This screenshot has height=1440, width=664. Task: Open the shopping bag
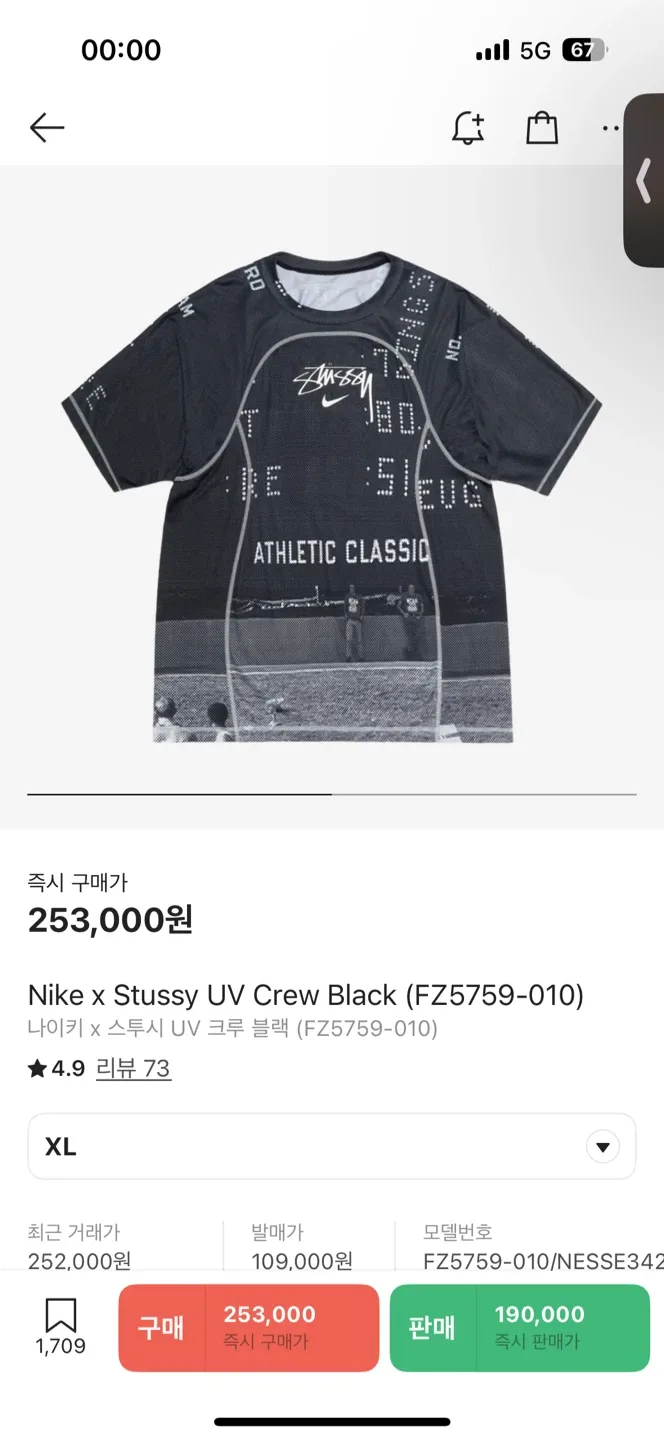542,128
